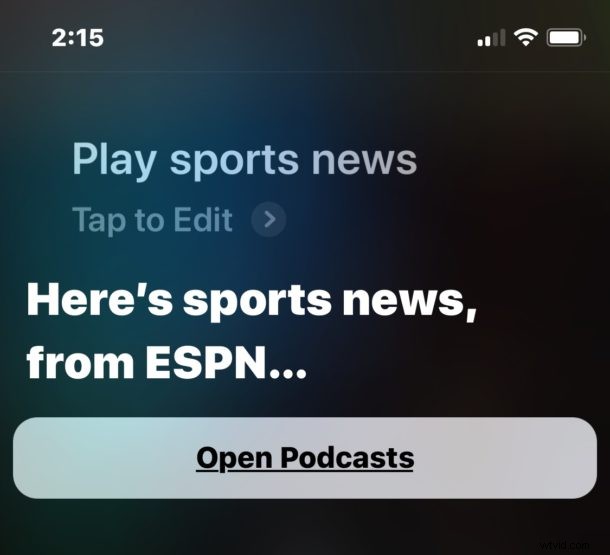The image size is (610, 555).
Task: Tap the Open Podcasts button
Action: click(x=305, y=458)
